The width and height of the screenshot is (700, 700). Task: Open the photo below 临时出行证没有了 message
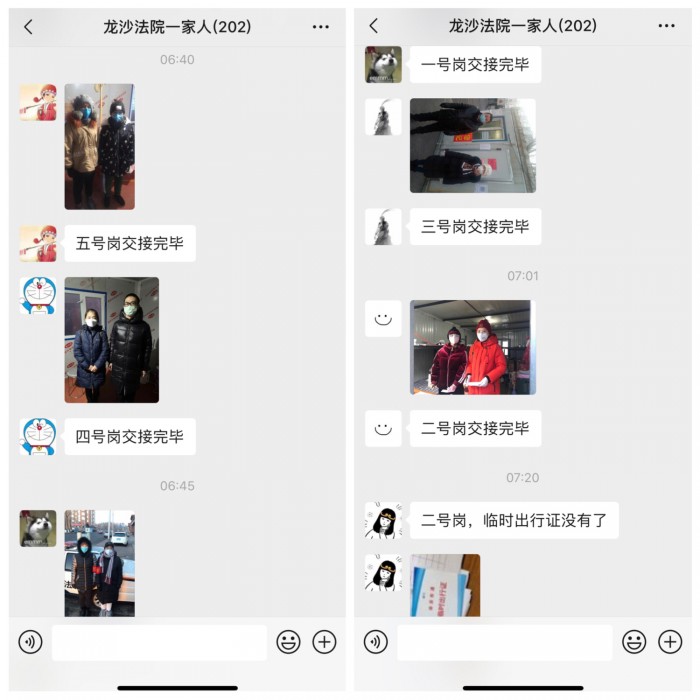tap(444, 585)
